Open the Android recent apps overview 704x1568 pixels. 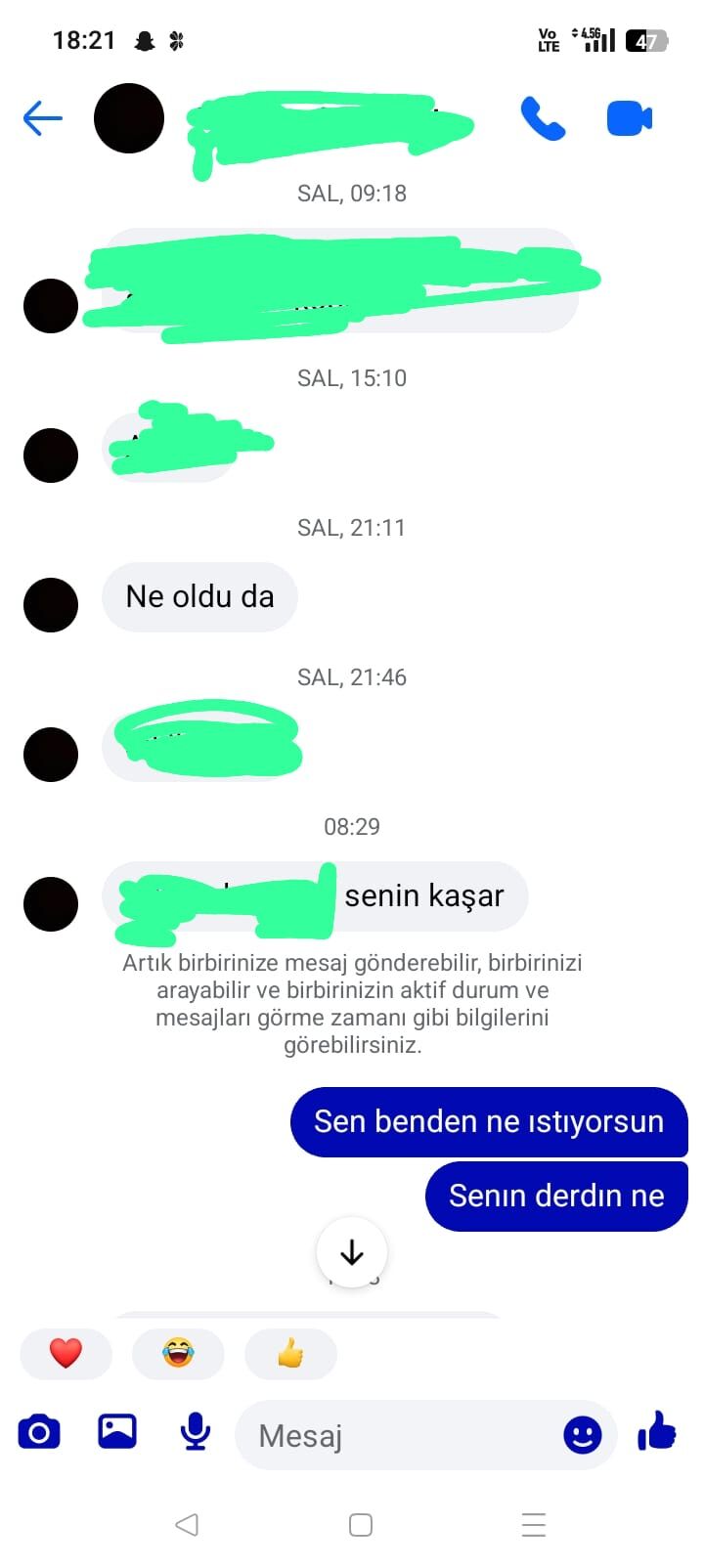pos(533,1523)
